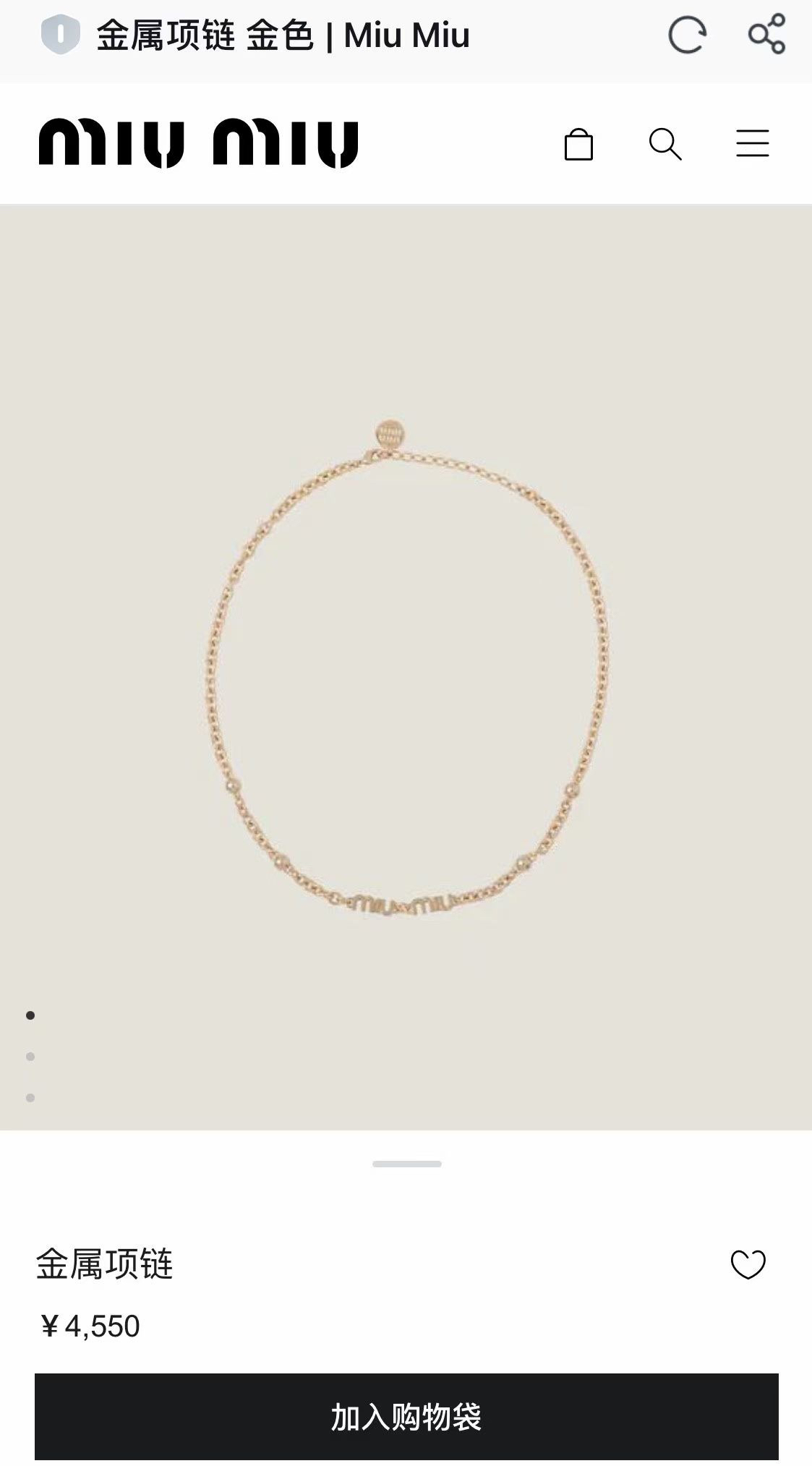Jump to the third image indicator dot

[x=30, y=1098]
